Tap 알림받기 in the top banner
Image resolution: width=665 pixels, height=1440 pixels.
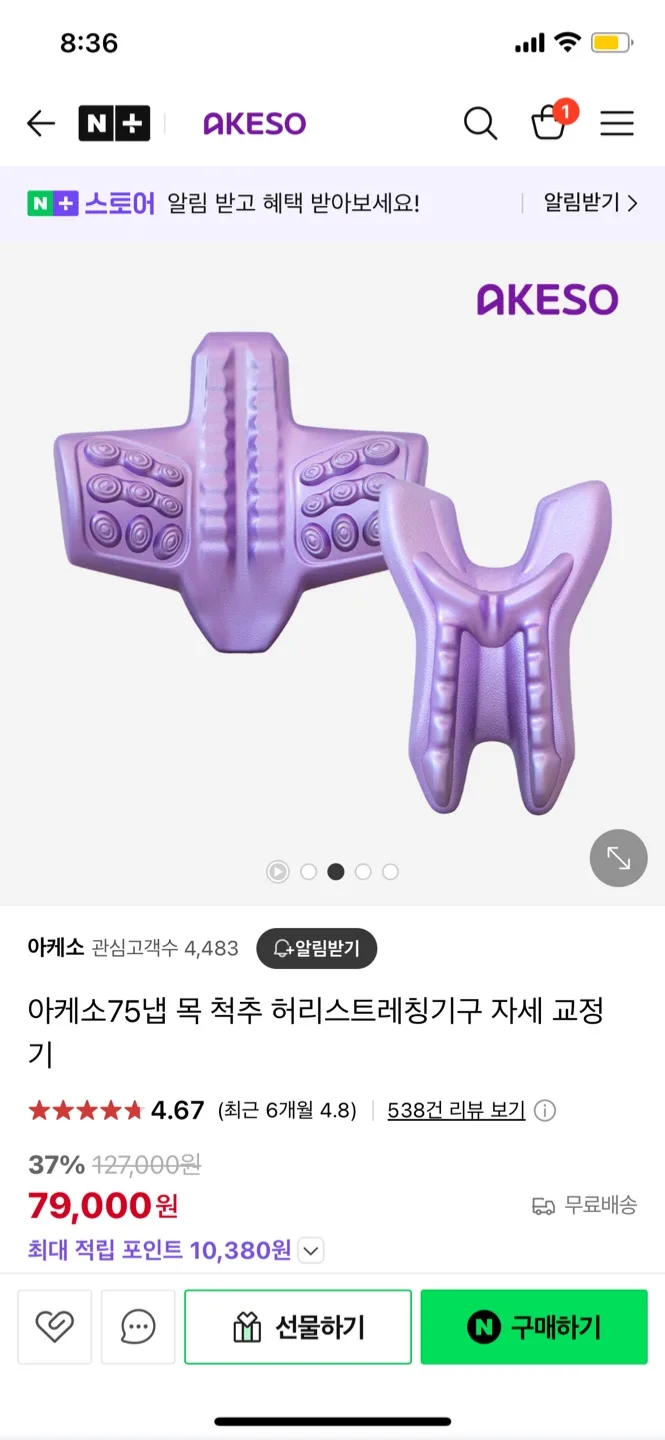point(589,203)
